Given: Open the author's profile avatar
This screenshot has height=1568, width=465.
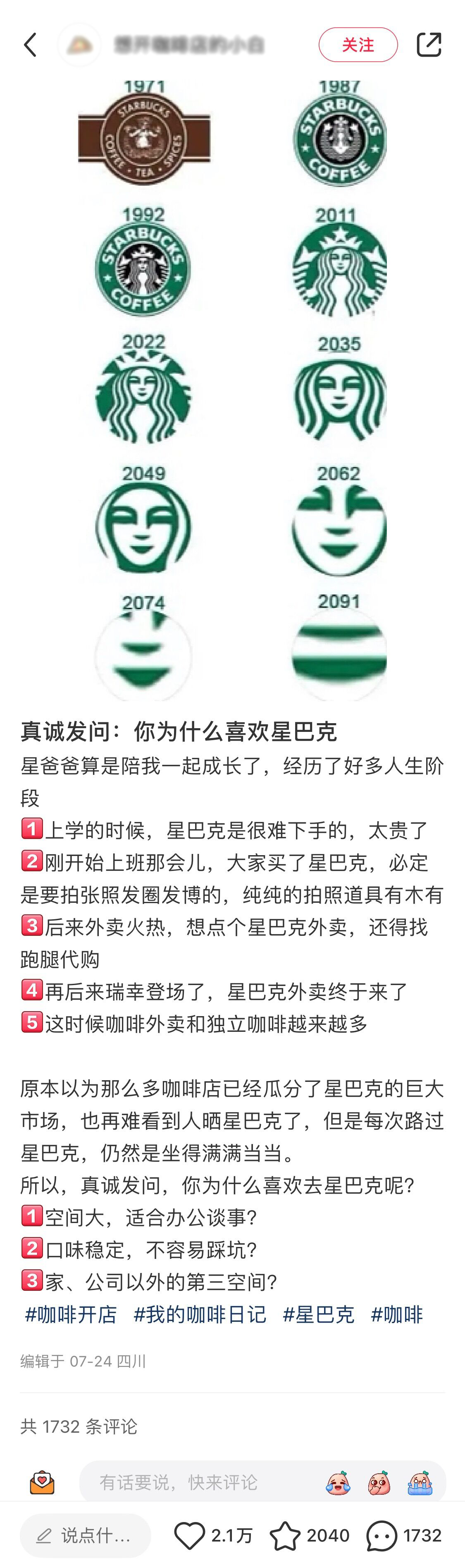Looking at the screenshot, I should click(79, 45).
